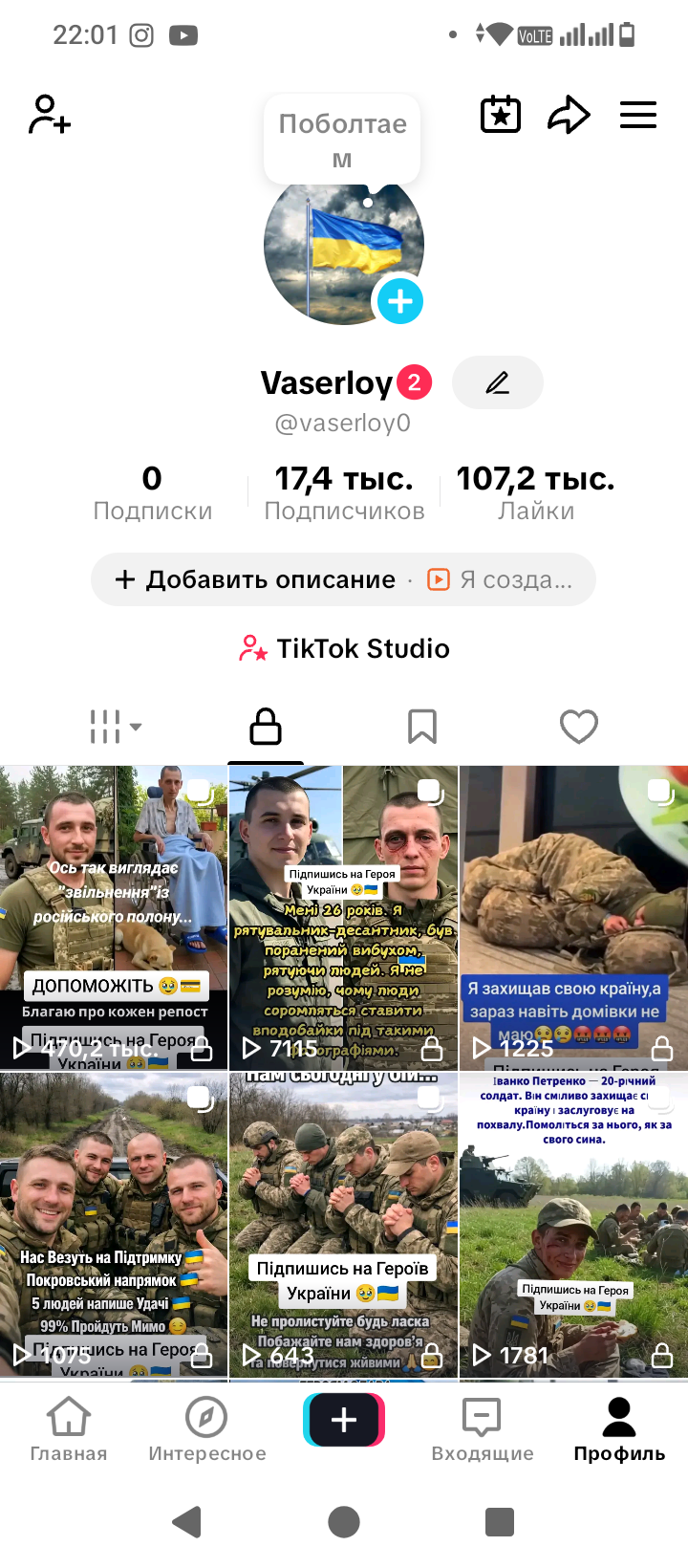
Task: Expand the video grid sort dropdown
Action: 115,727
